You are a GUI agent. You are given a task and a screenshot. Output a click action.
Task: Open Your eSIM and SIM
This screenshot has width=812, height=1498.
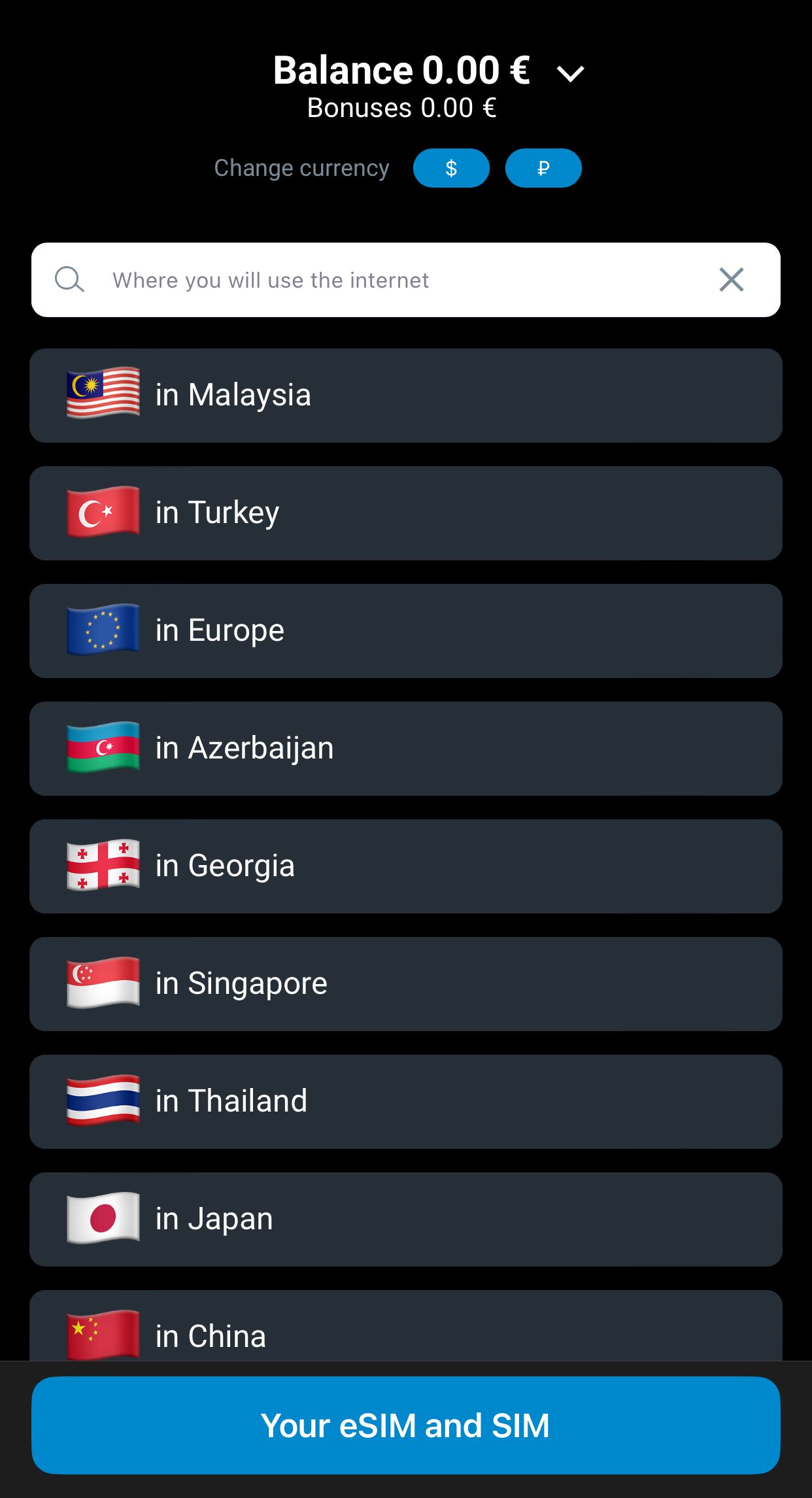pos(405,1425)
